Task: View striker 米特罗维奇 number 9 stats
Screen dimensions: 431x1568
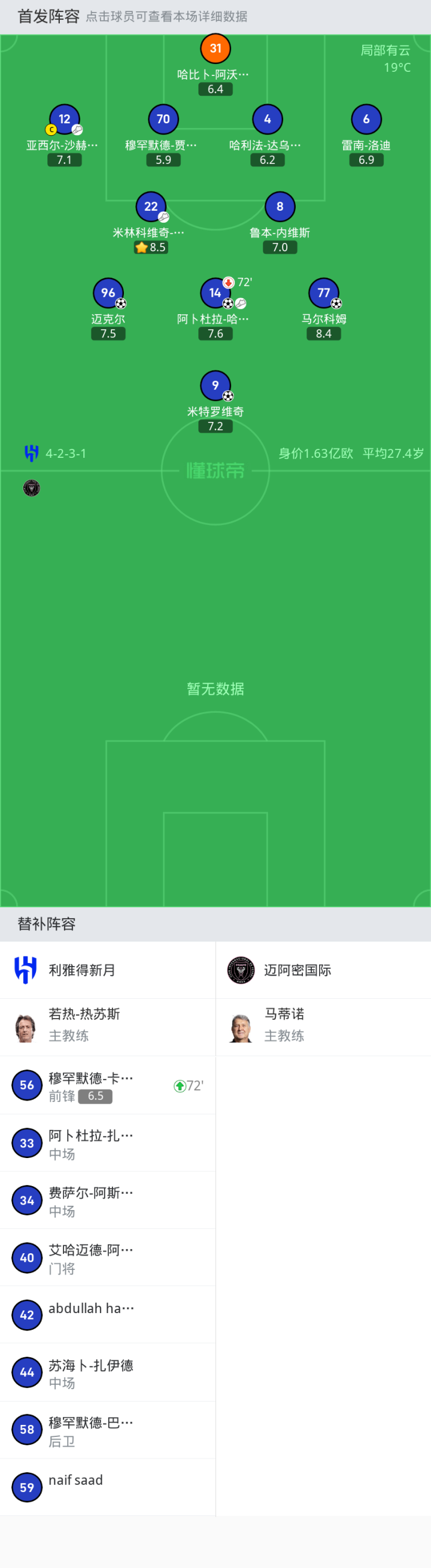Action: click(x=215, y=386)
